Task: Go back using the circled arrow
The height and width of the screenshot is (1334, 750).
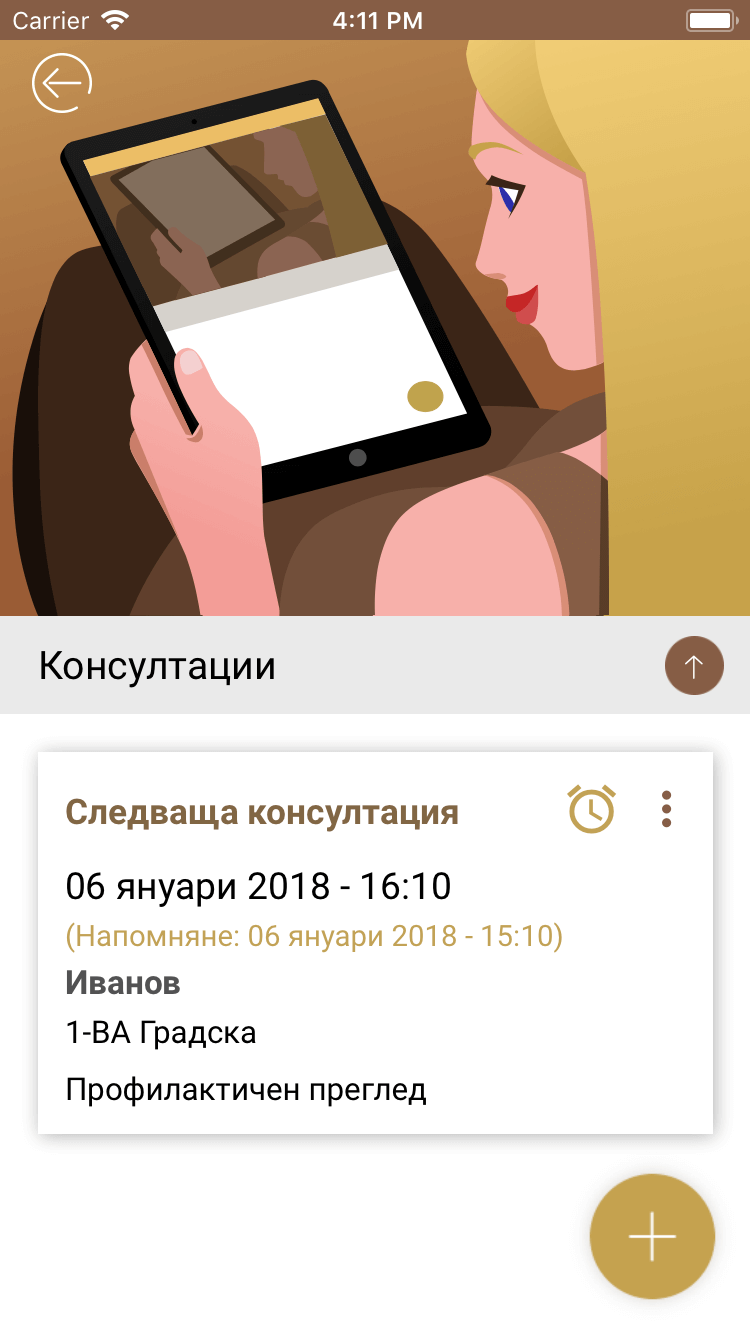Action: 62,83
